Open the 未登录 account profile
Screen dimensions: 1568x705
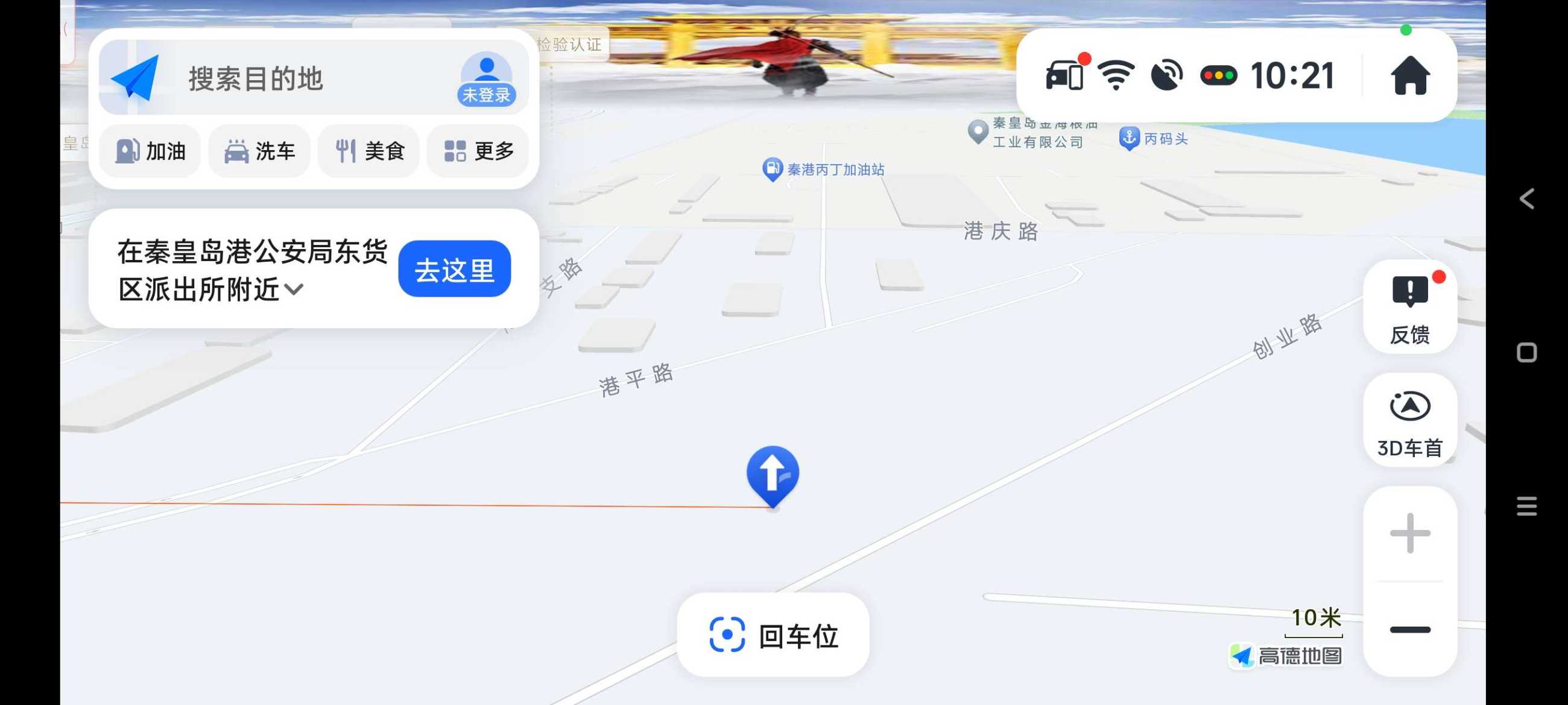pyautogui.click(x=485, y=78)
